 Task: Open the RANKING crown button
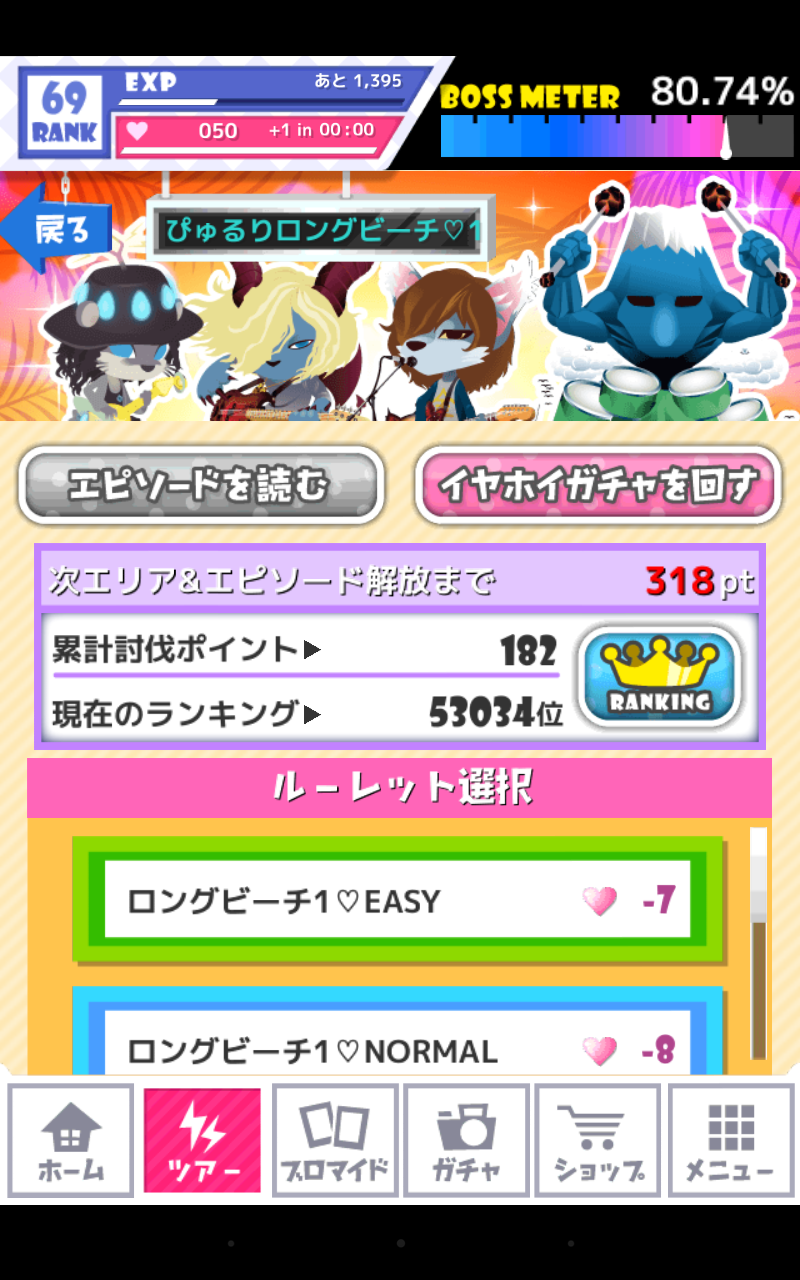(660, 678)
